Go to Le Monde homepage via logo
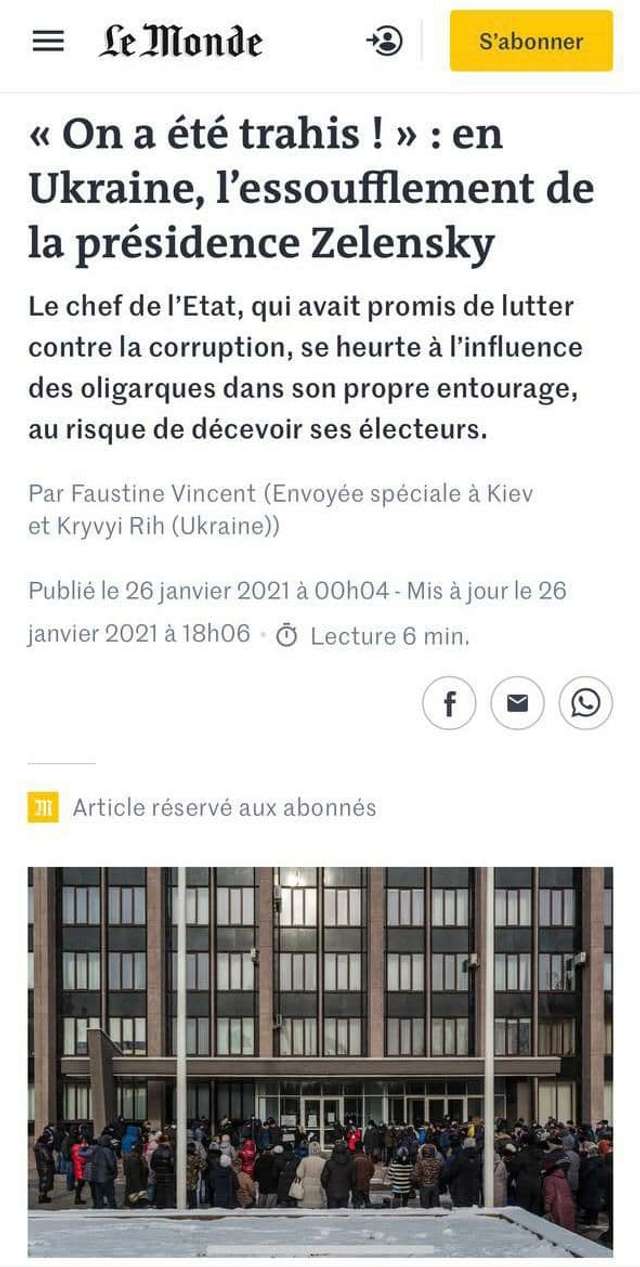 coord(181,42)
